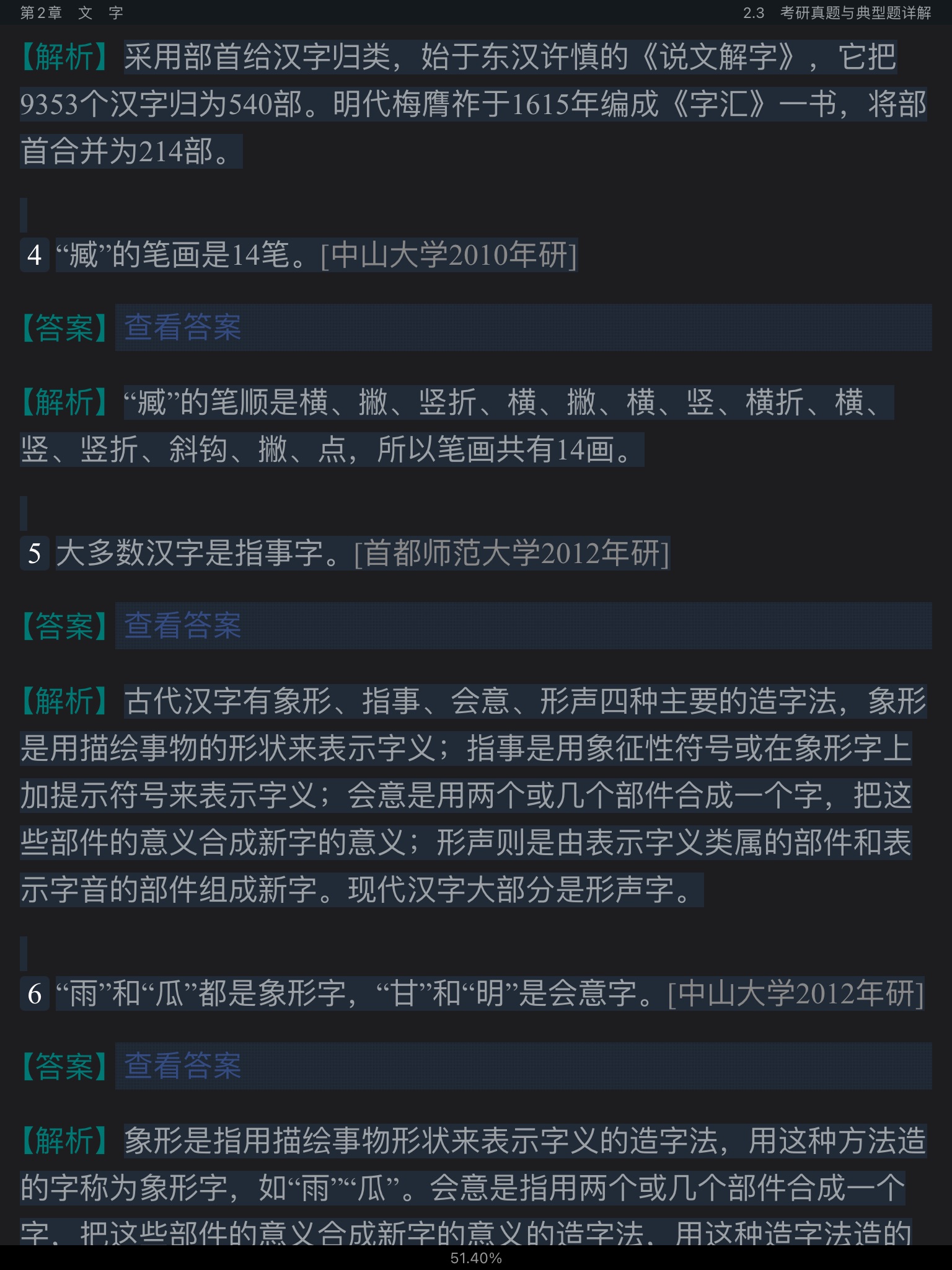This screenshot has height=1270, width=952.
Task: Show answer for question 6 on 象形字
Action: click(x=182, y=1066)
